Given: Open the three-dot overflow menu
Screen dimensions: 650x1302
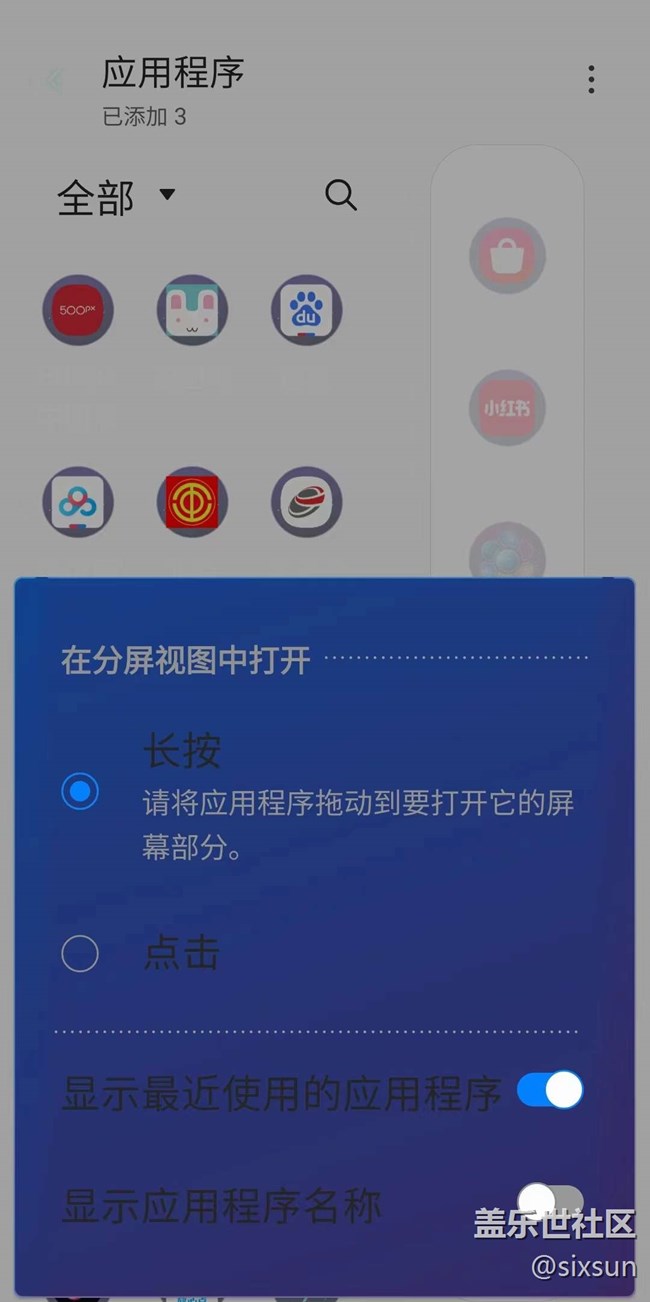Looking at the screenshot, I should [591, 80].
